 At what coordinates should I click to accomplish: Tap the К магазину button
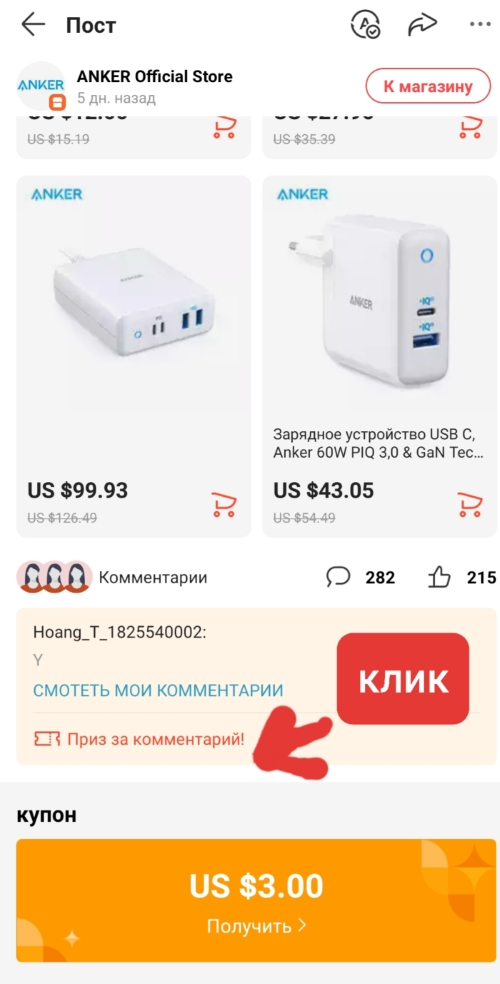pos(428,86)
